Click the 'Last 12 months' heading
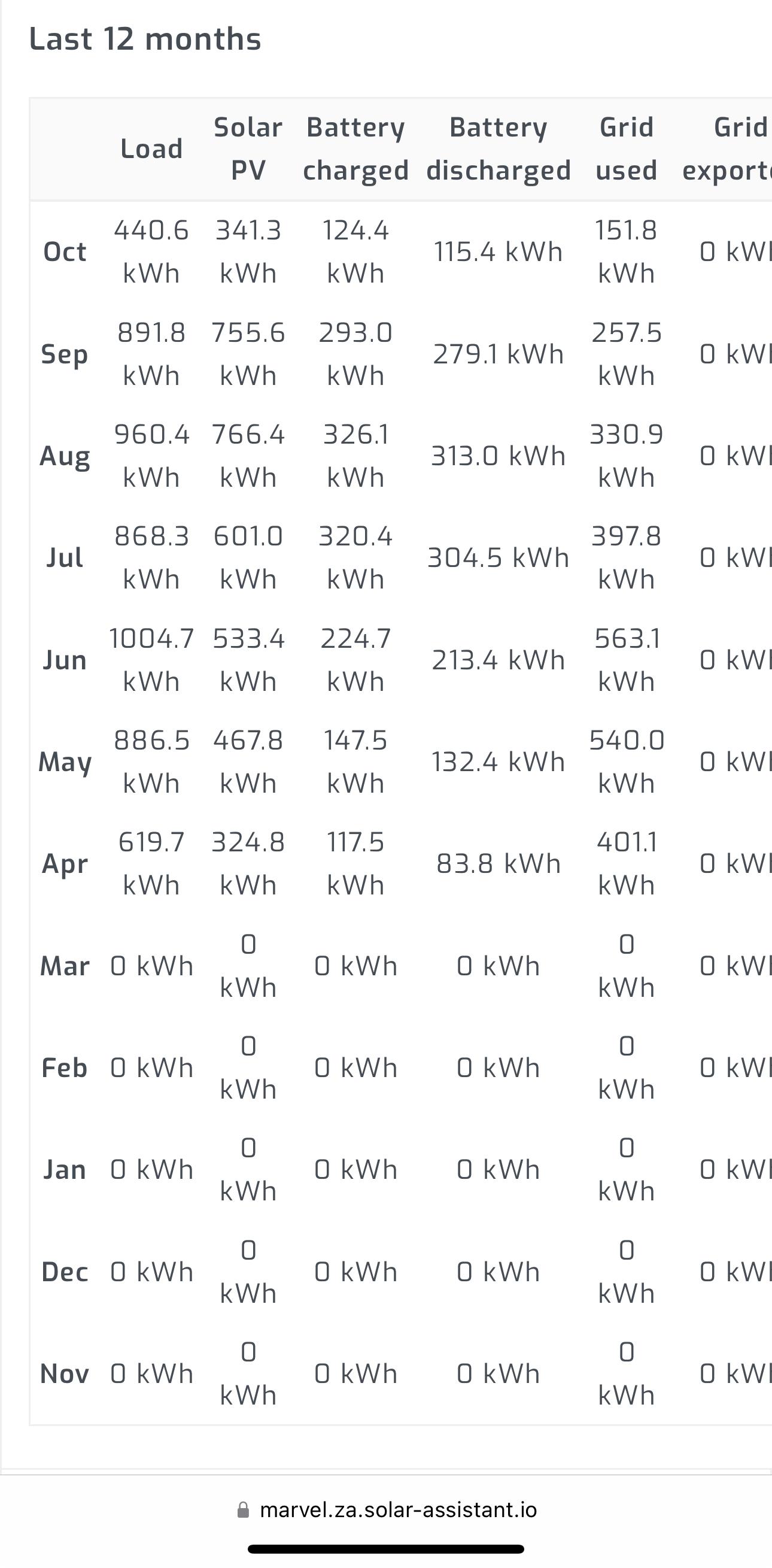Viewport: 772px width, 1568px height. 144,38
